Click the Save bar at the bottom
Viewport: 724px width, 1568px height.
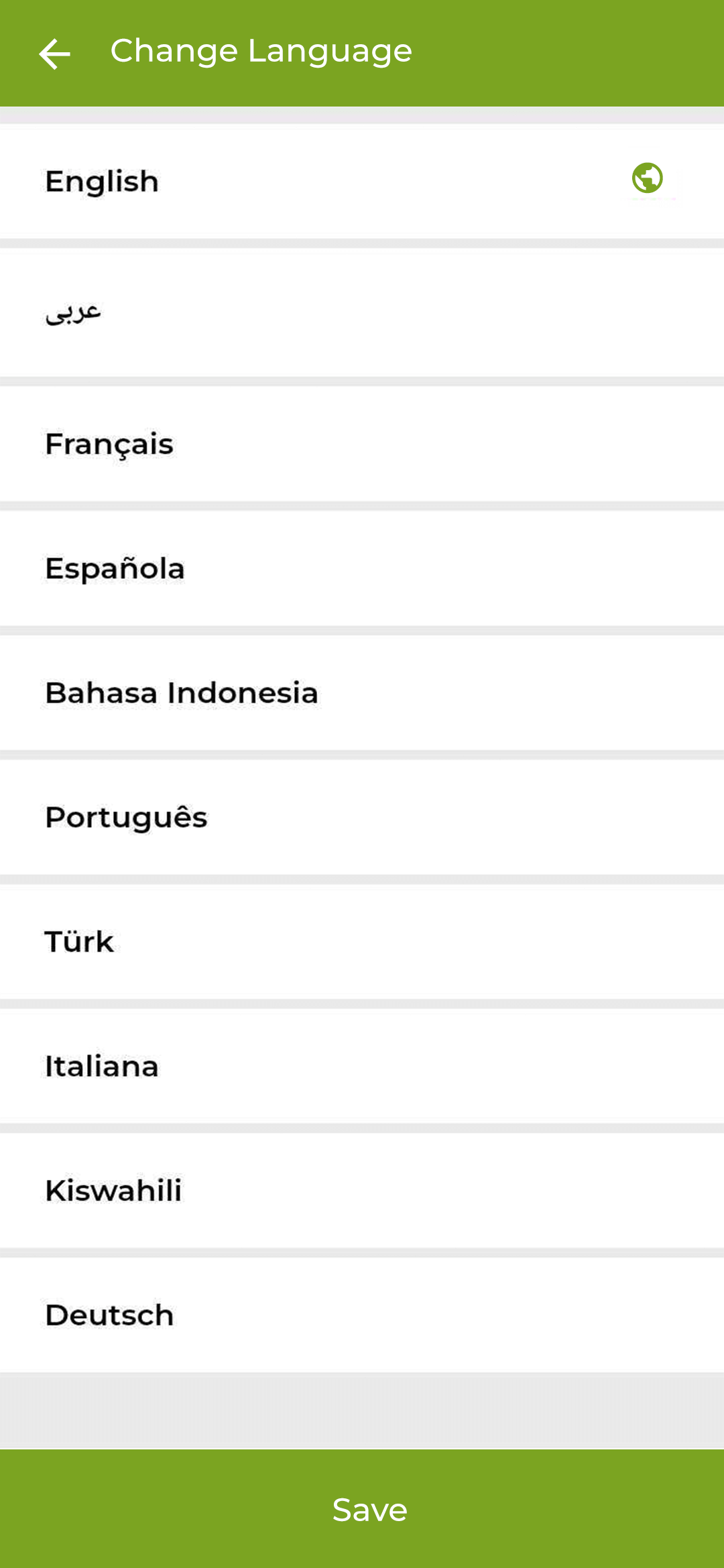pyautogui.click(x=362, y=1510)
